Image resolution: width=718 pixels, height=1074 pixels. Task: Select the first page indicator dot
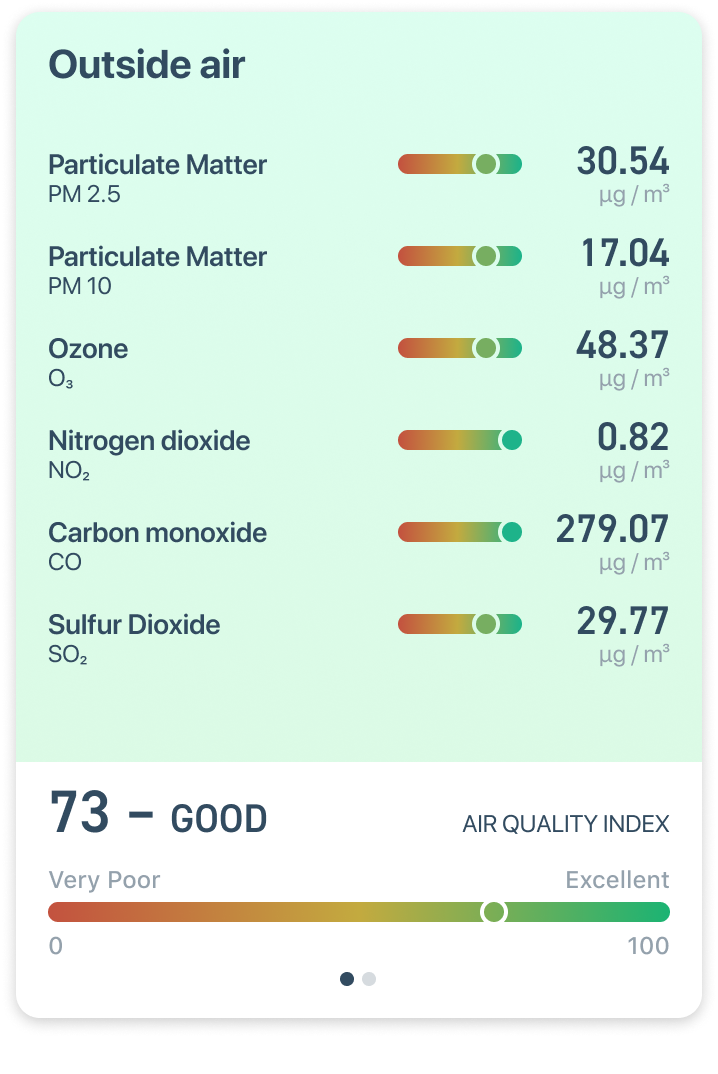point(347,979)
